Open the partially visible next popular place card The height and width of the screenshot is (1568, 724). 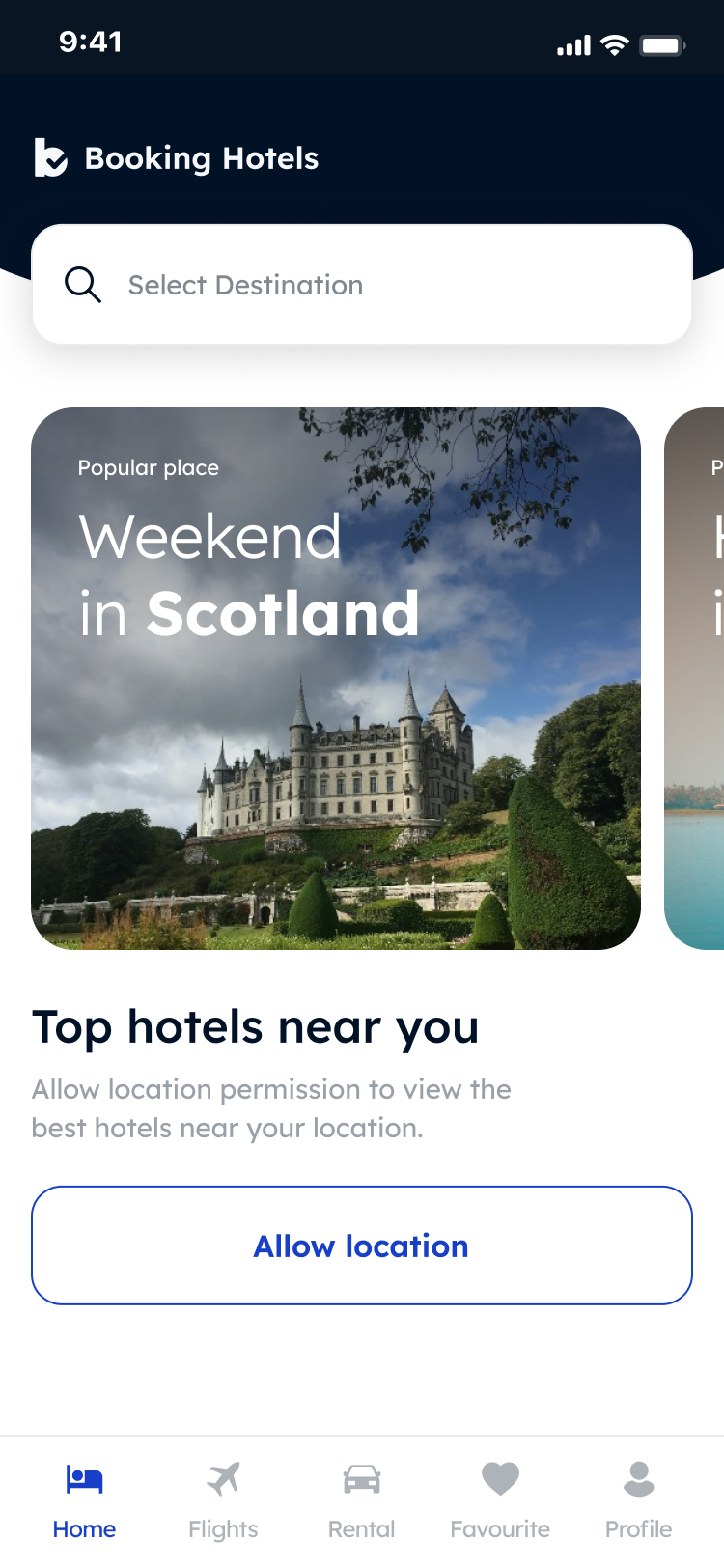point(697,678)
